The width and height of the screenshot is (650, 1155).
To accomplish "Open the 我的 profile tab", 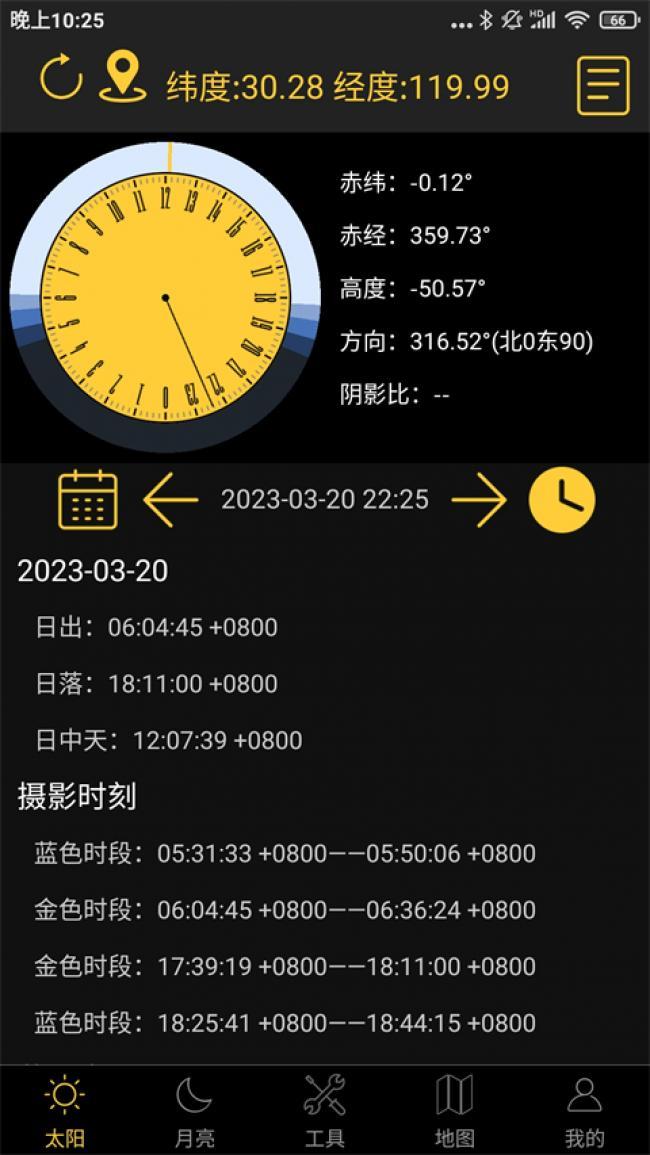I will pos(585,1111).
